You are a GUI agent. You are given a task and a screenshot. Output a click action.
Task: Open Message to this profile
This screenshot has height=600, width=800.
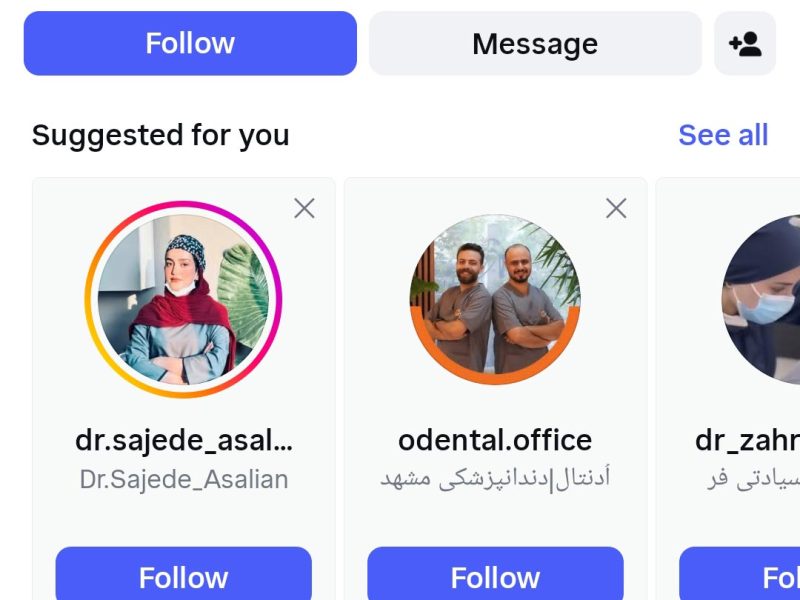click(535, 43)
